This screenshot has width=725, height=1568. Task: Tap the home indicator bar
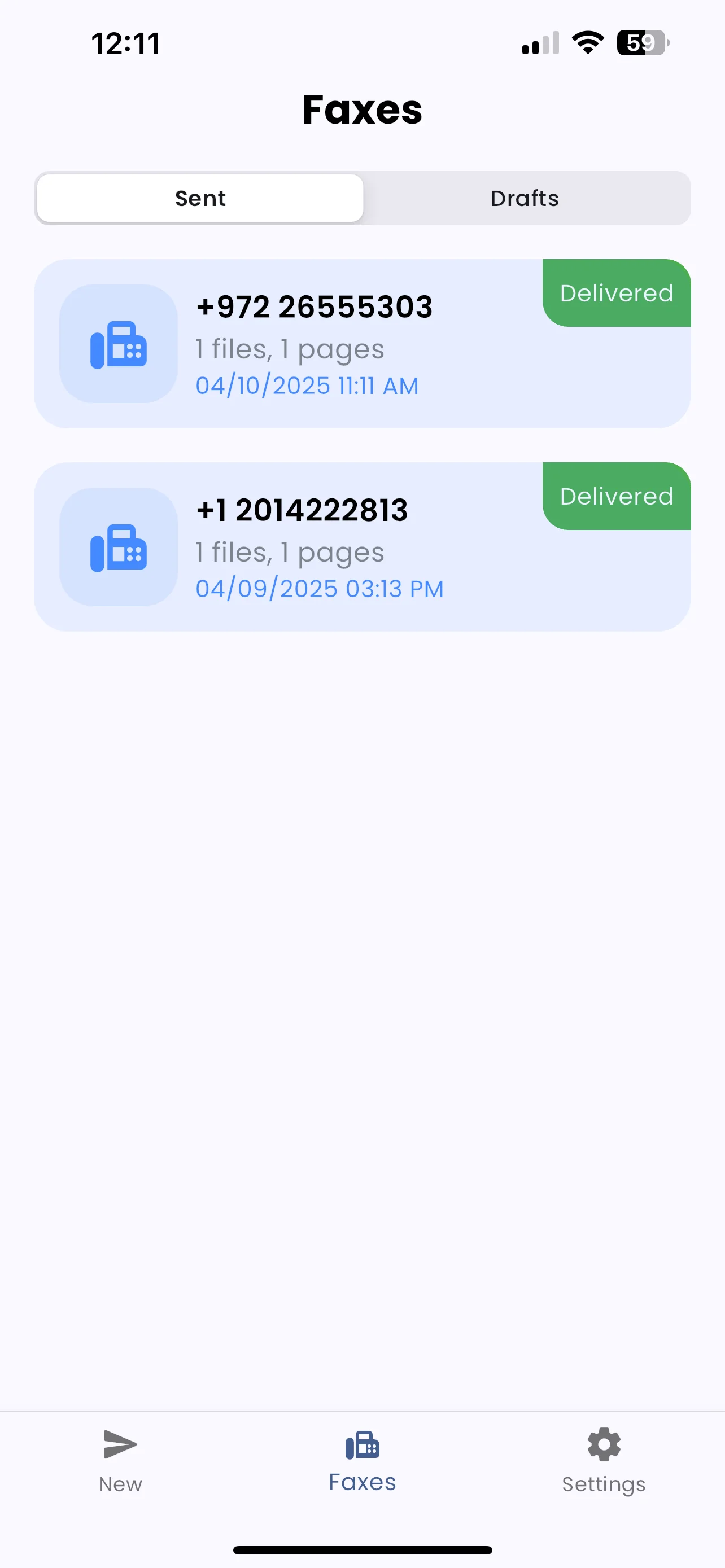point(362,1547)
